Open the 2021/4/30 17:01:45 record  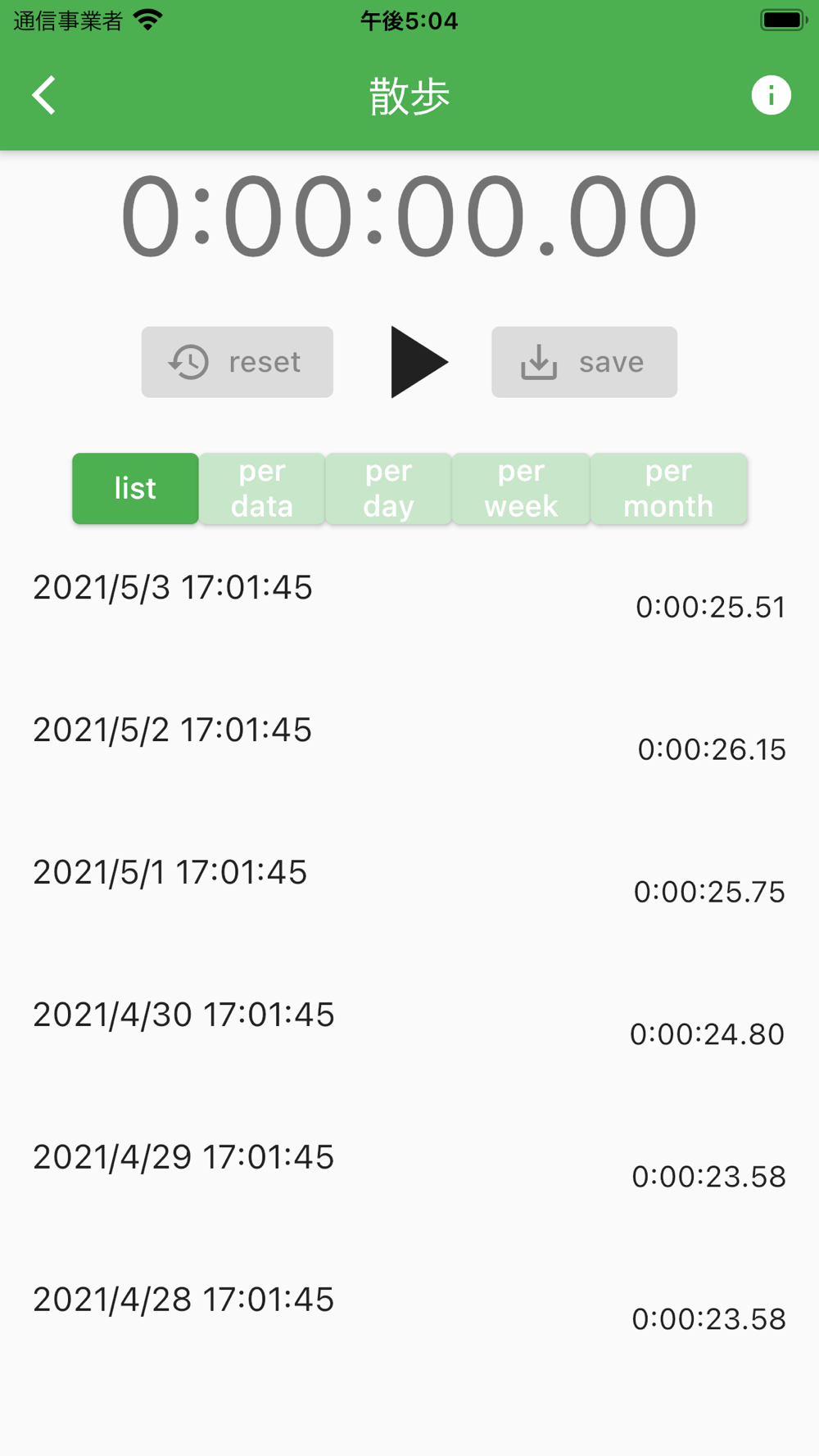(409, 1024)
